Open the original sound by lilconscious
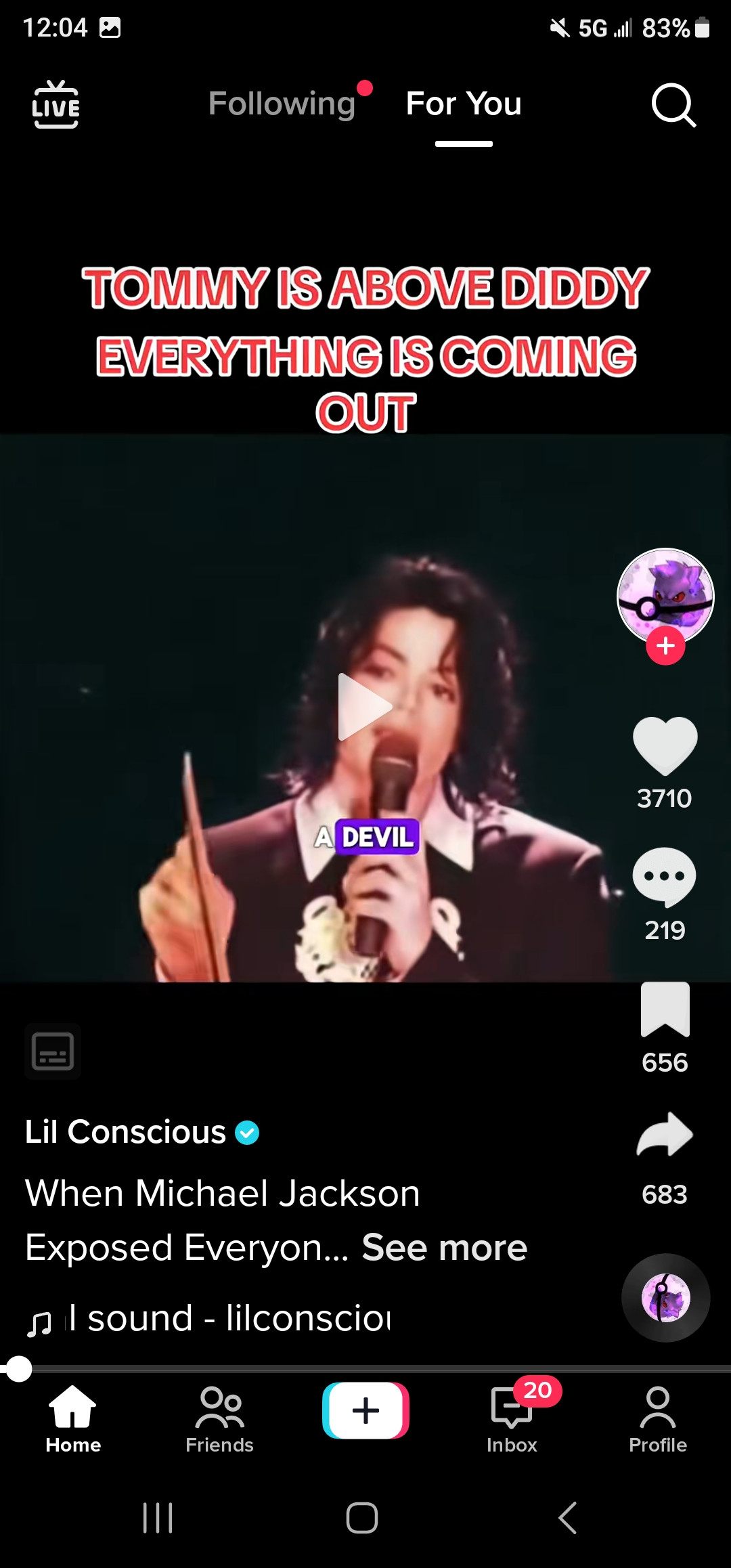Screen dimensions: 731x1568 click(230, 1318)
